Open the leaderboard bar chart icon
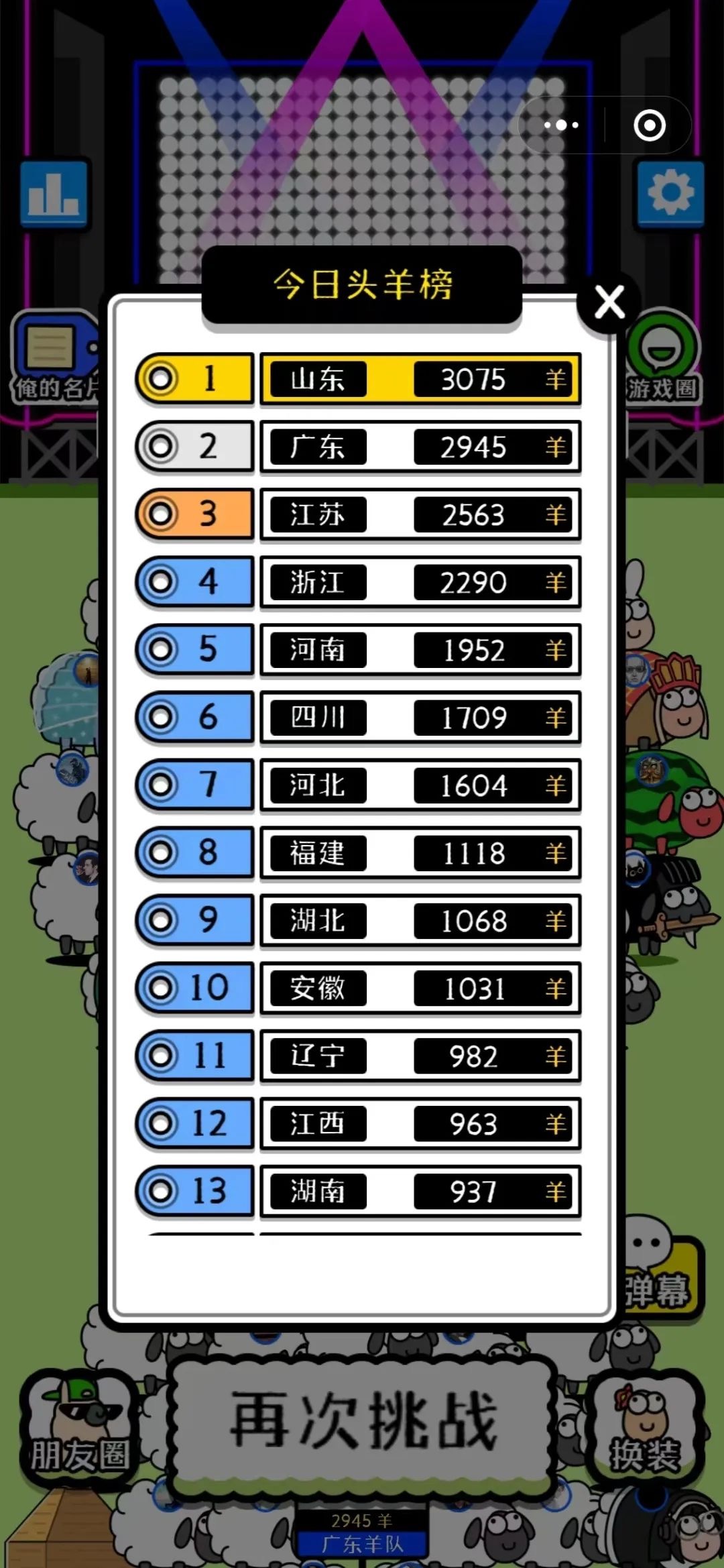 54,194
